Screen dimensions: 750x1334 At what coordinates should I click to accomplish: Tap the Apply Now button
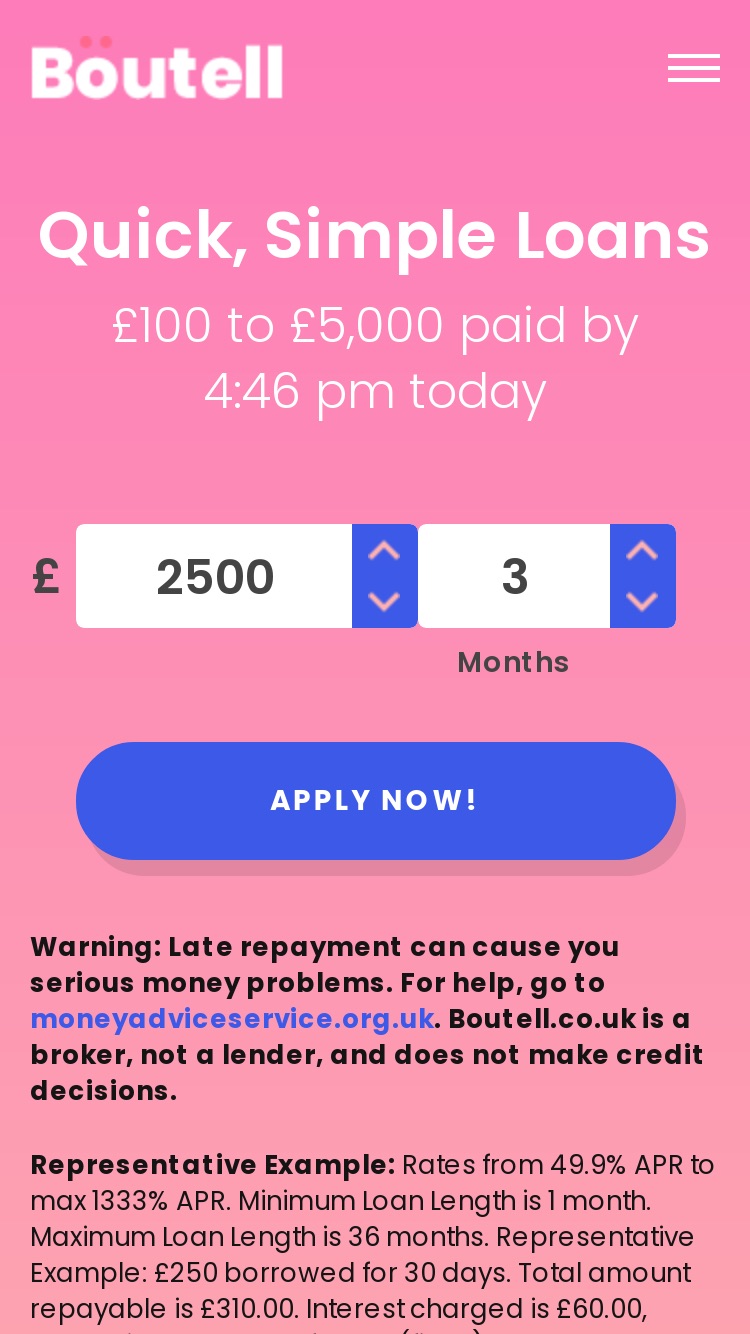tap(376, 801)
